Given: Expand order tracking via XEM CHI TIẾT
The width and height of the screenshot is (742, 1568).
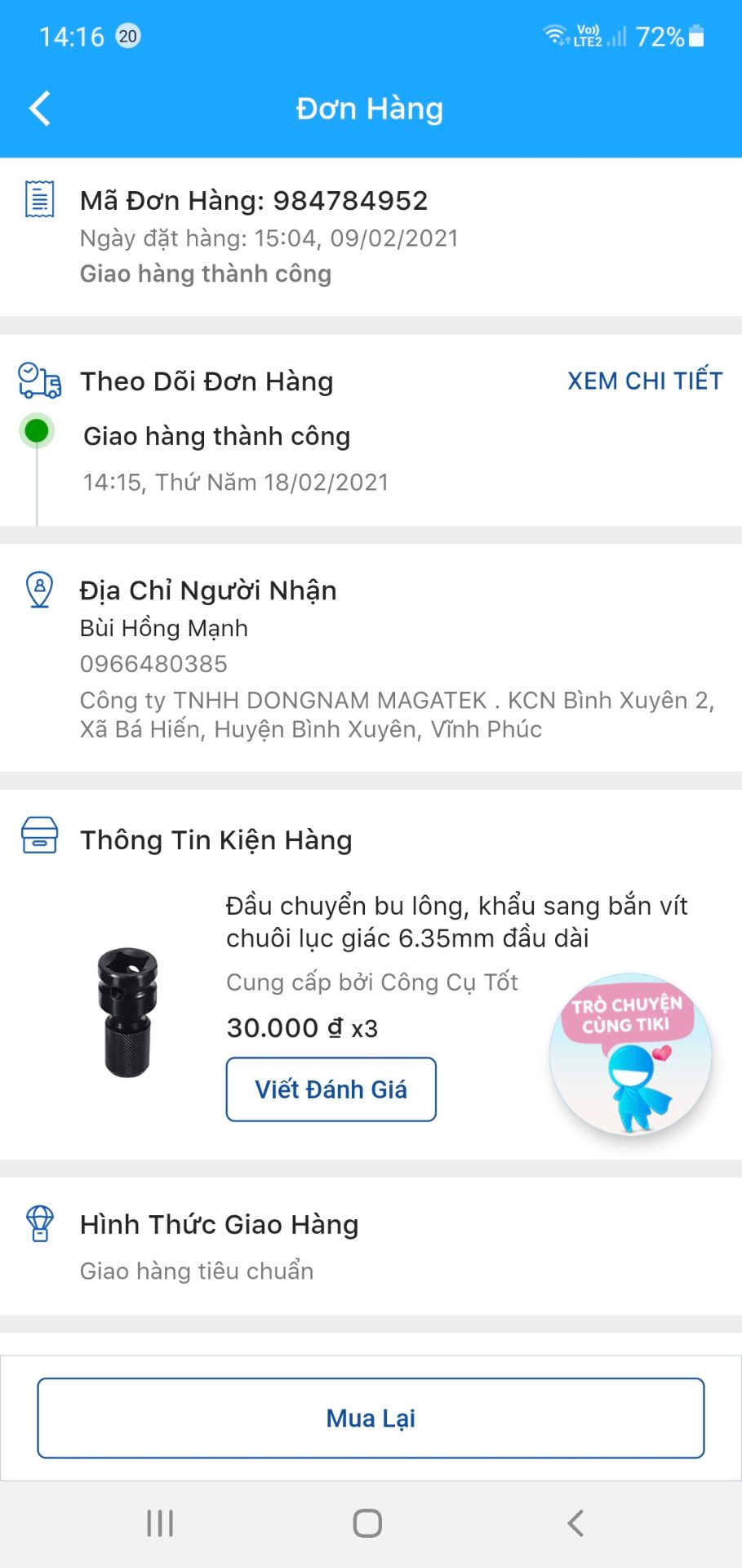Looking at the screenshot, I should [x=644, y=380].
